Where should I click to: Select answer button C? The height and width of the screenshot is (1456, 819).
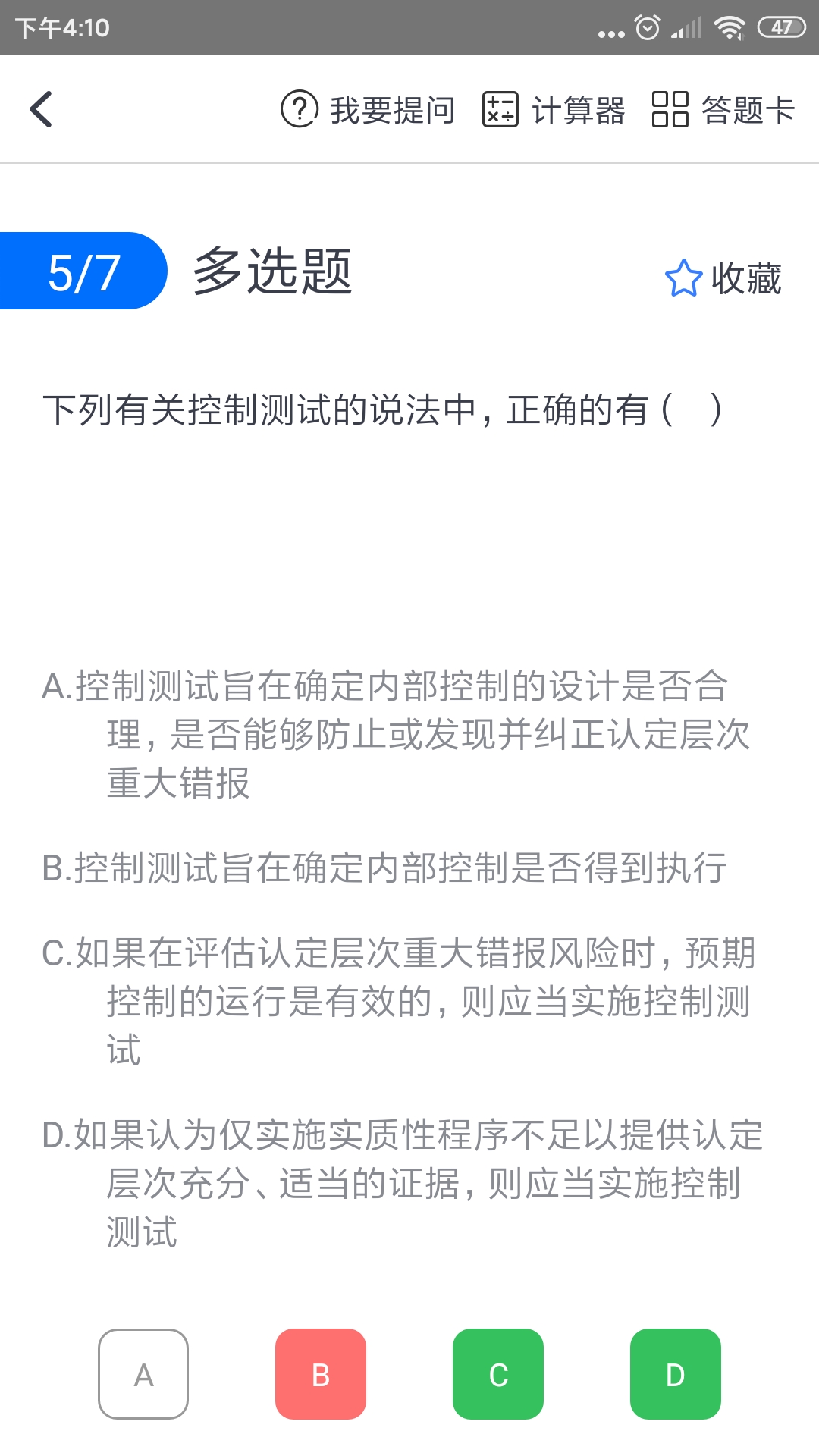tap(498, 1373)
